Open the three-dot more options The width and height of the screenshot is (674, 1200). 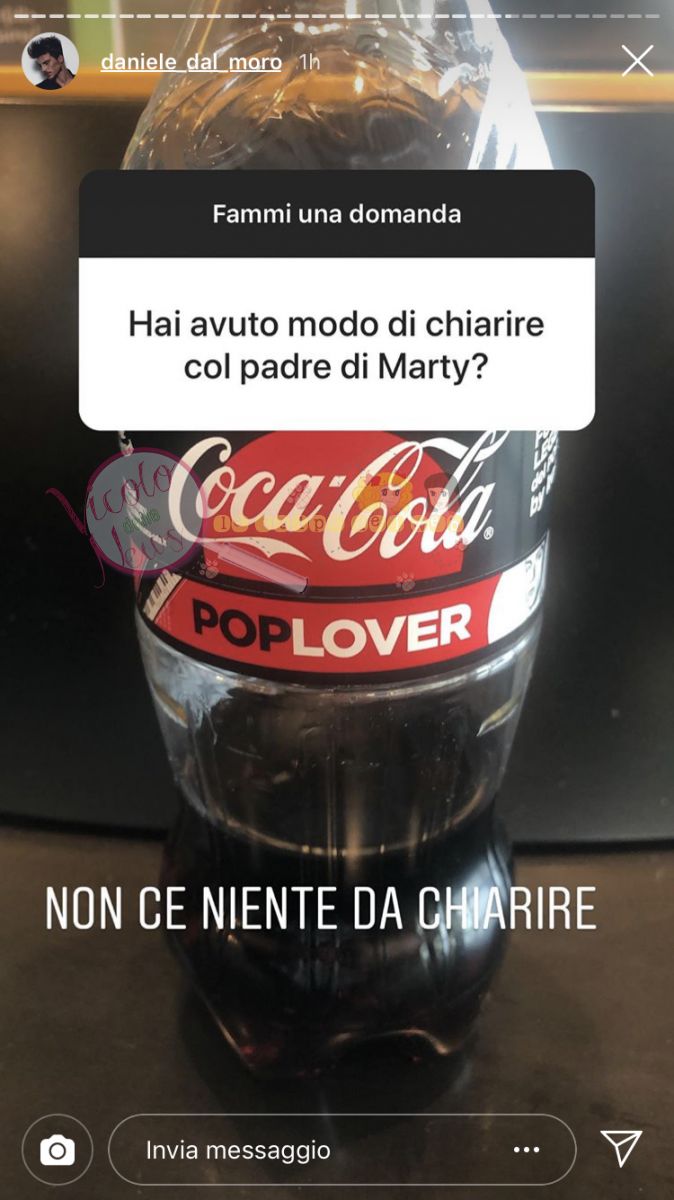(x=526, y=1150)
